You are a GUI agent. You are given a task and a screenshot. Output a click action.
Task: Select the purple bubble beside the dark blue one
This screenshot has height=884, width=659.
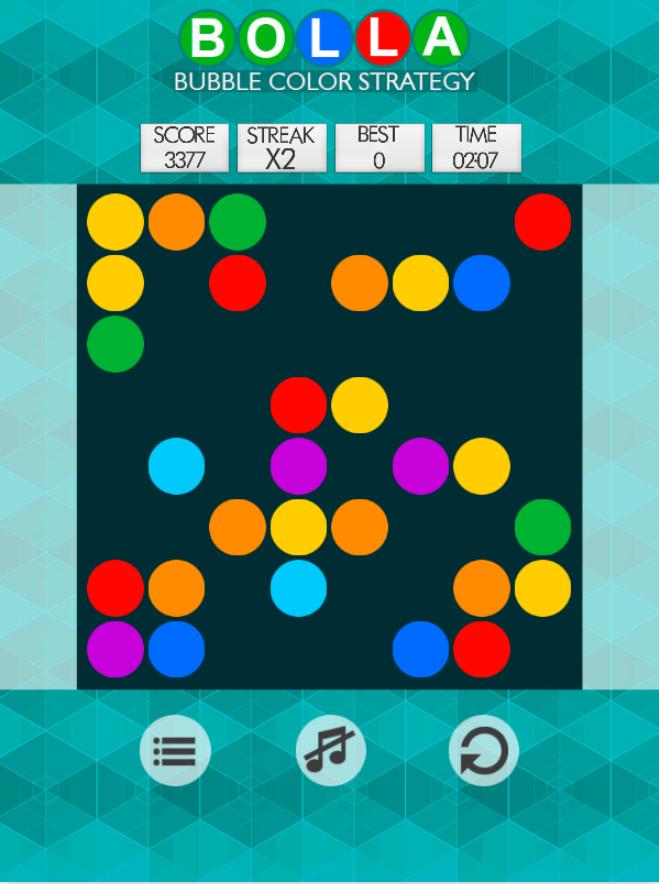tap(116, 649)
